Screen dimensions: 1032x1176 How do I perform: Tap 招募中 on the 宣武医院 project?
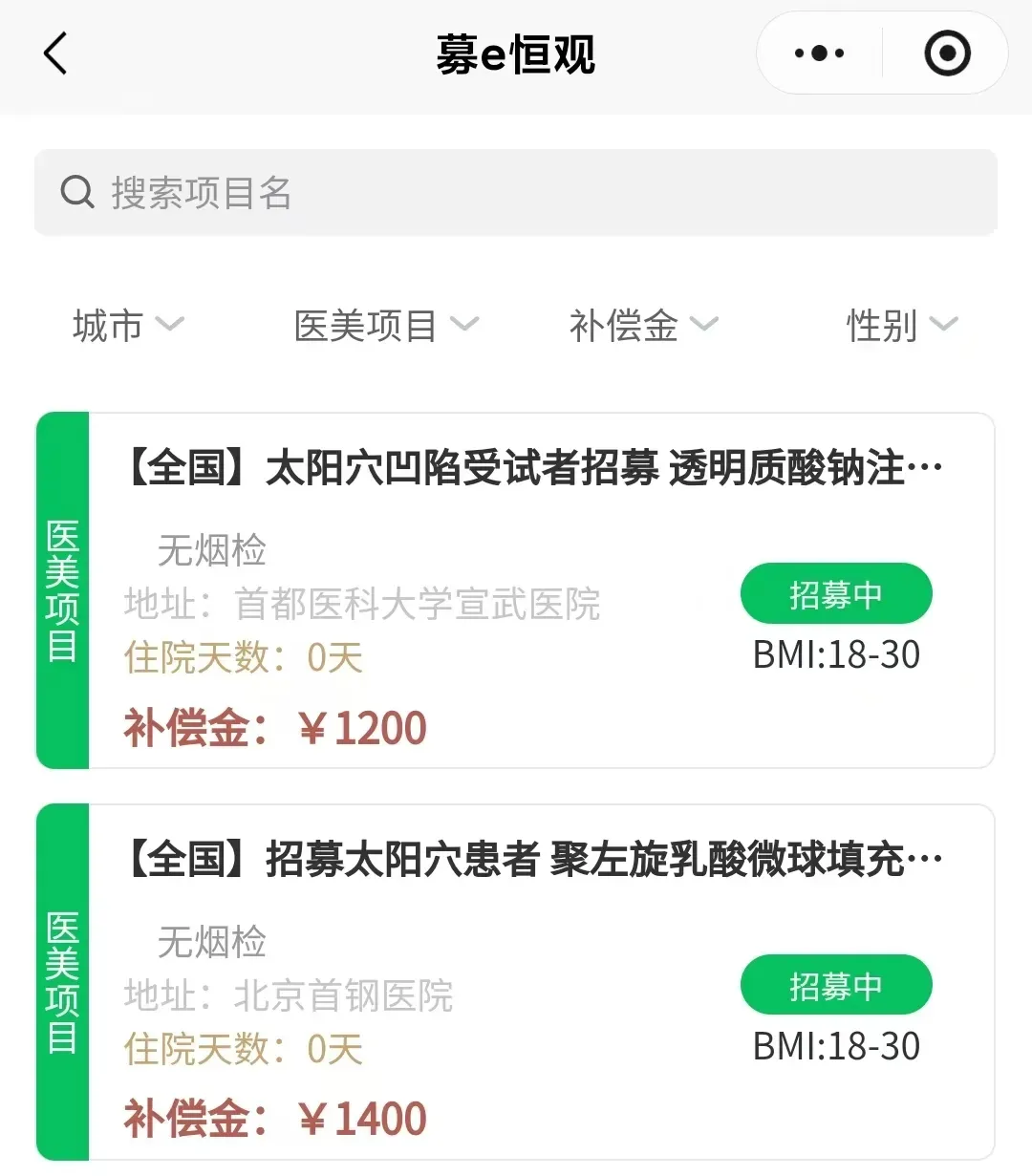[x=836, y=594]
